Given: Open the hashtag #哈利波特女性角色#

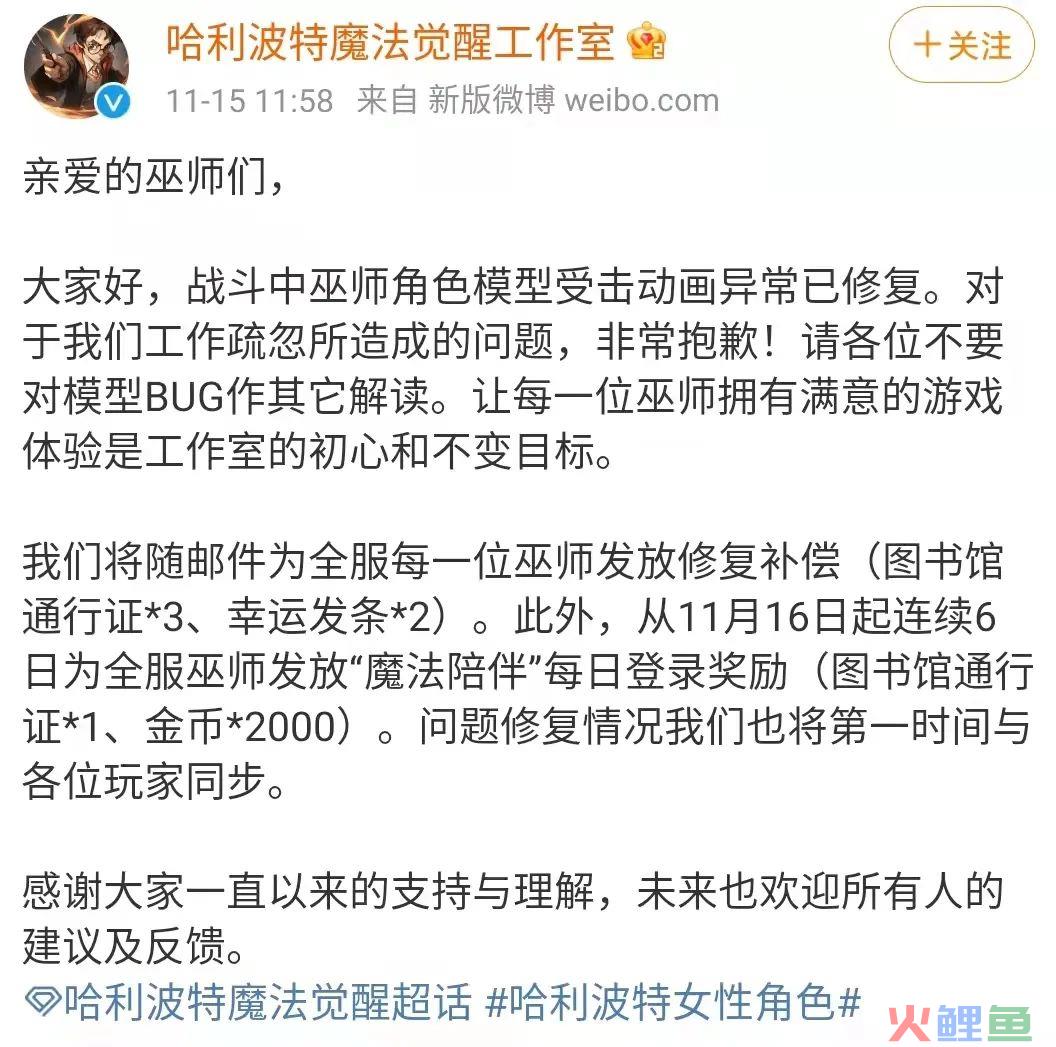Looking at the screenshot, I should point(673,1001).
